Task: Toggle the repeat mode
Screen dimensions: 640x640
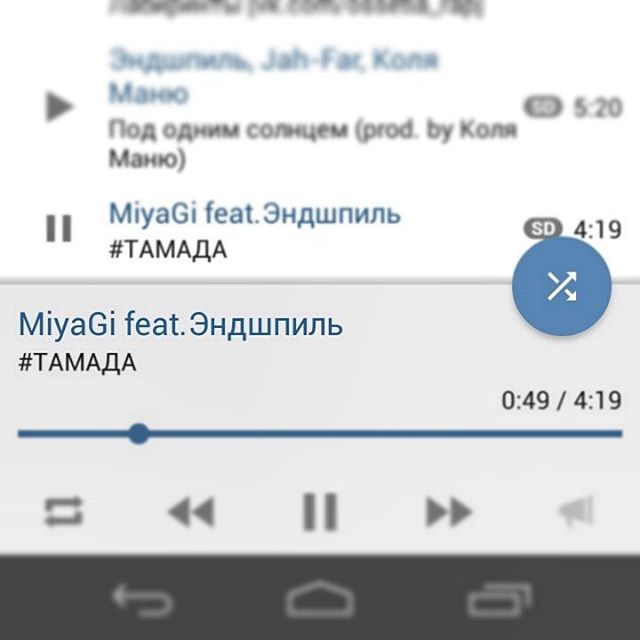Action: coord(64,513)
